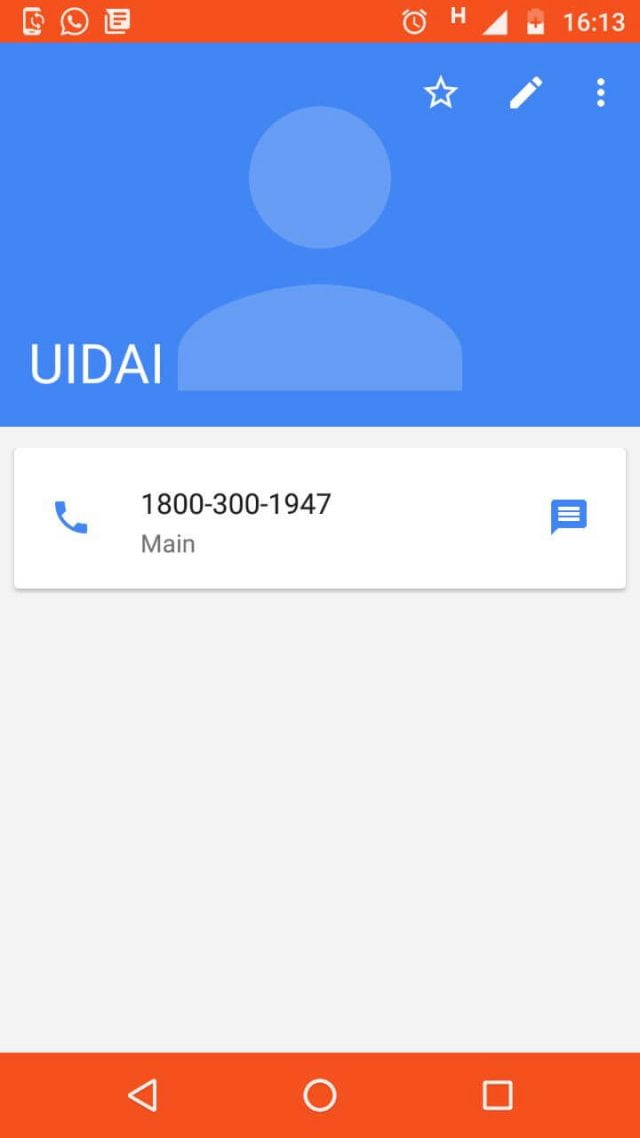Mark UIDAI as a favorite with the star
This screenshot has width=640, height=1138.
pyautogui.click(x=440, y=93)
